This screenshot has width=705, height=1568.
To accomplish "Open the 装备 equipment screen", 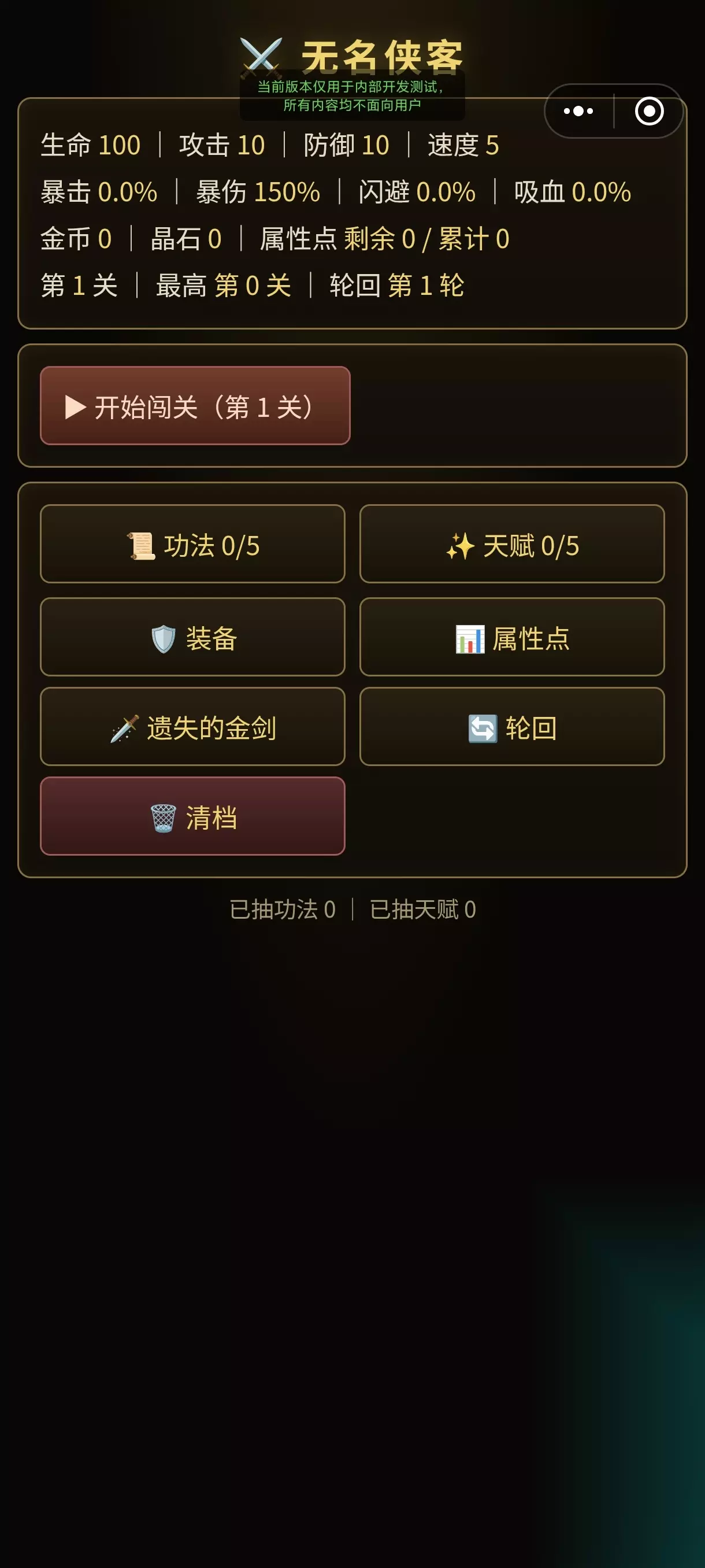I will click(192, 637).
